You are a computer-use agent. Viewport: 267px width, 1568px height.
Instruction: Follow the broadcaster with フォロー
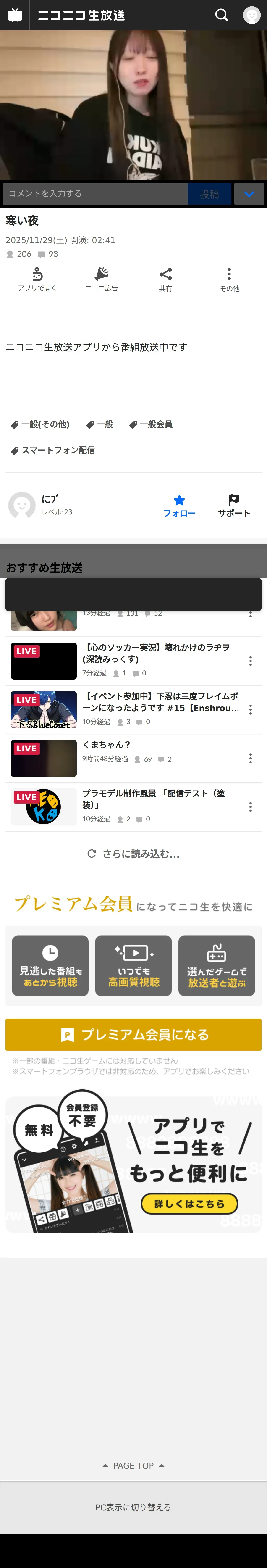[x=179, y=506]
